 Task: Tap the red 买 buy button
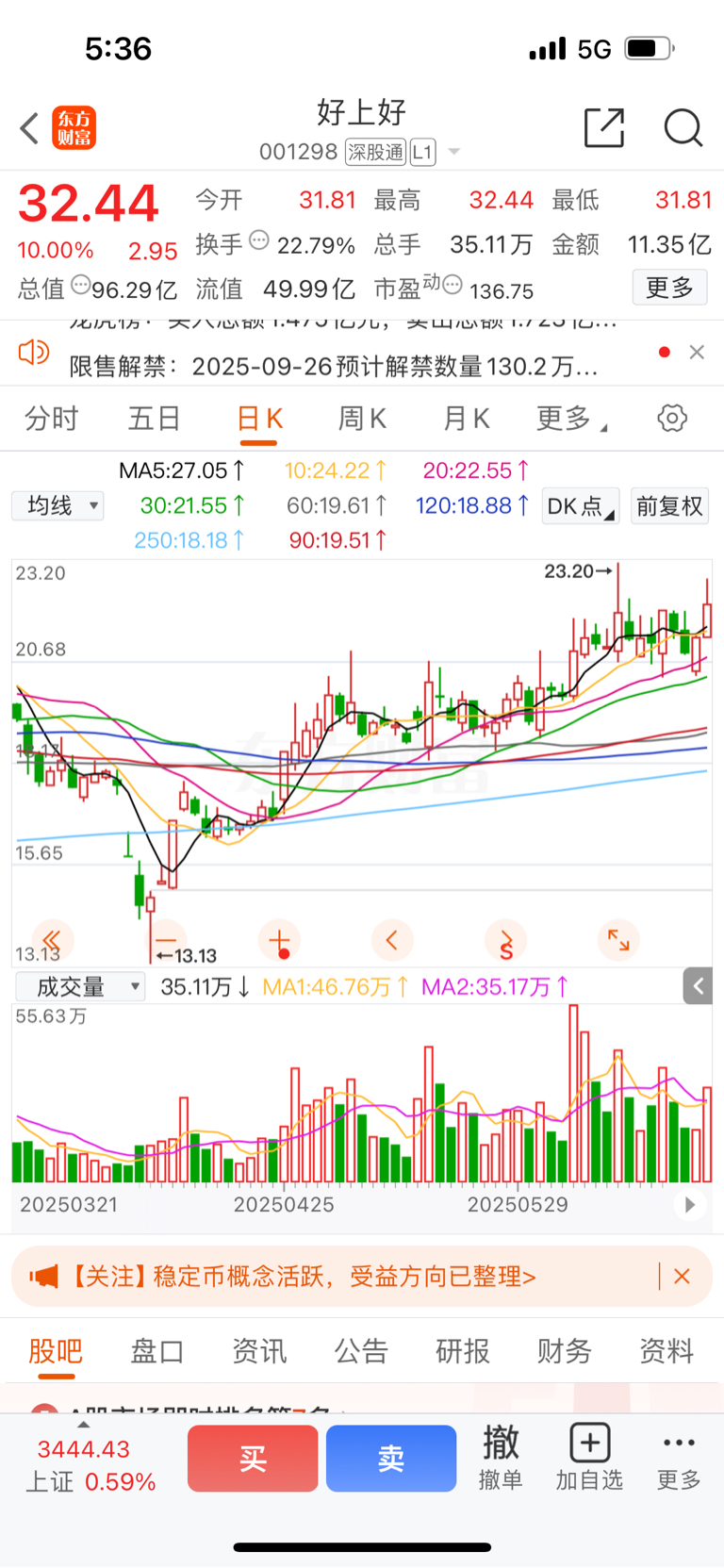pos(253,1459)
